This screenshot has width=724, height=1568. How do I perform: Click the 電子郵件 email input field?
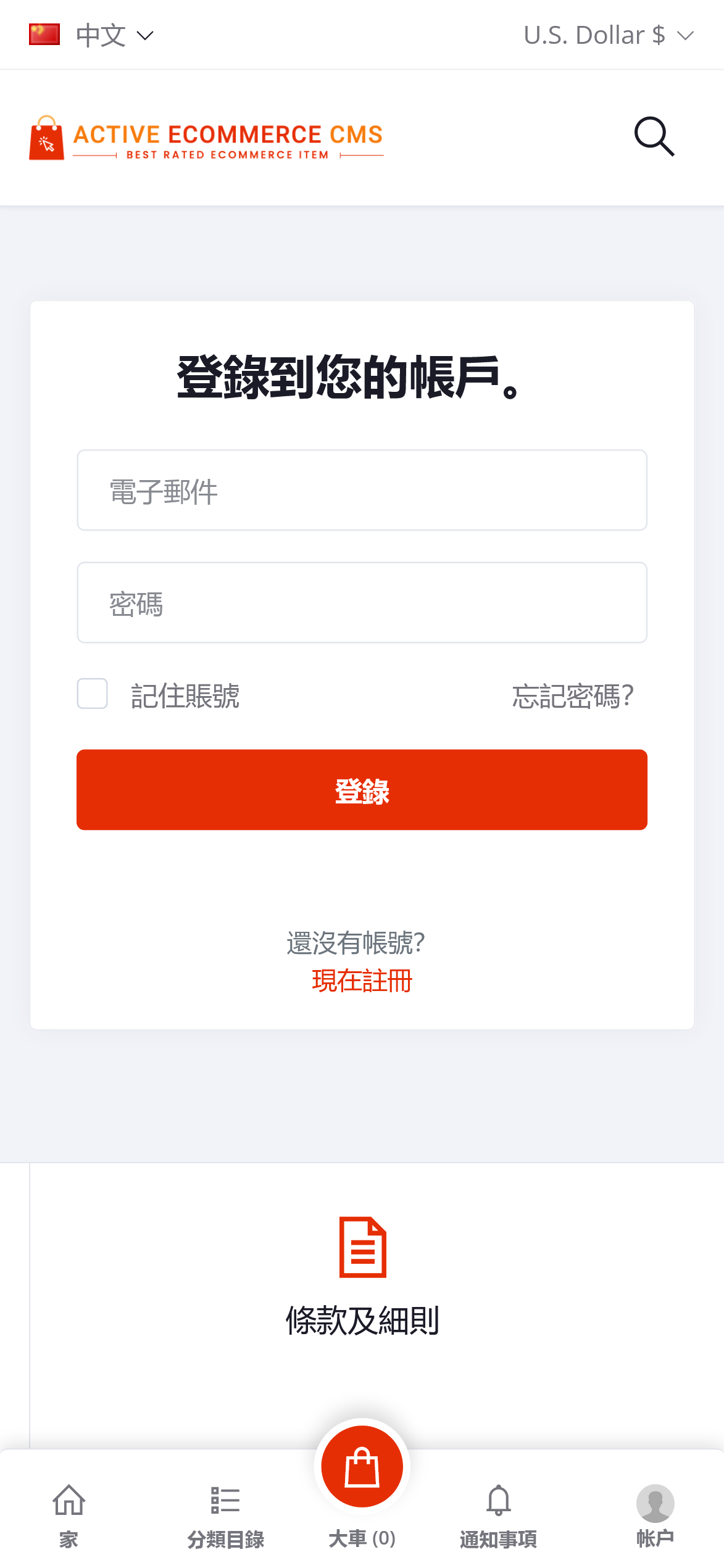tap(362, 490)
